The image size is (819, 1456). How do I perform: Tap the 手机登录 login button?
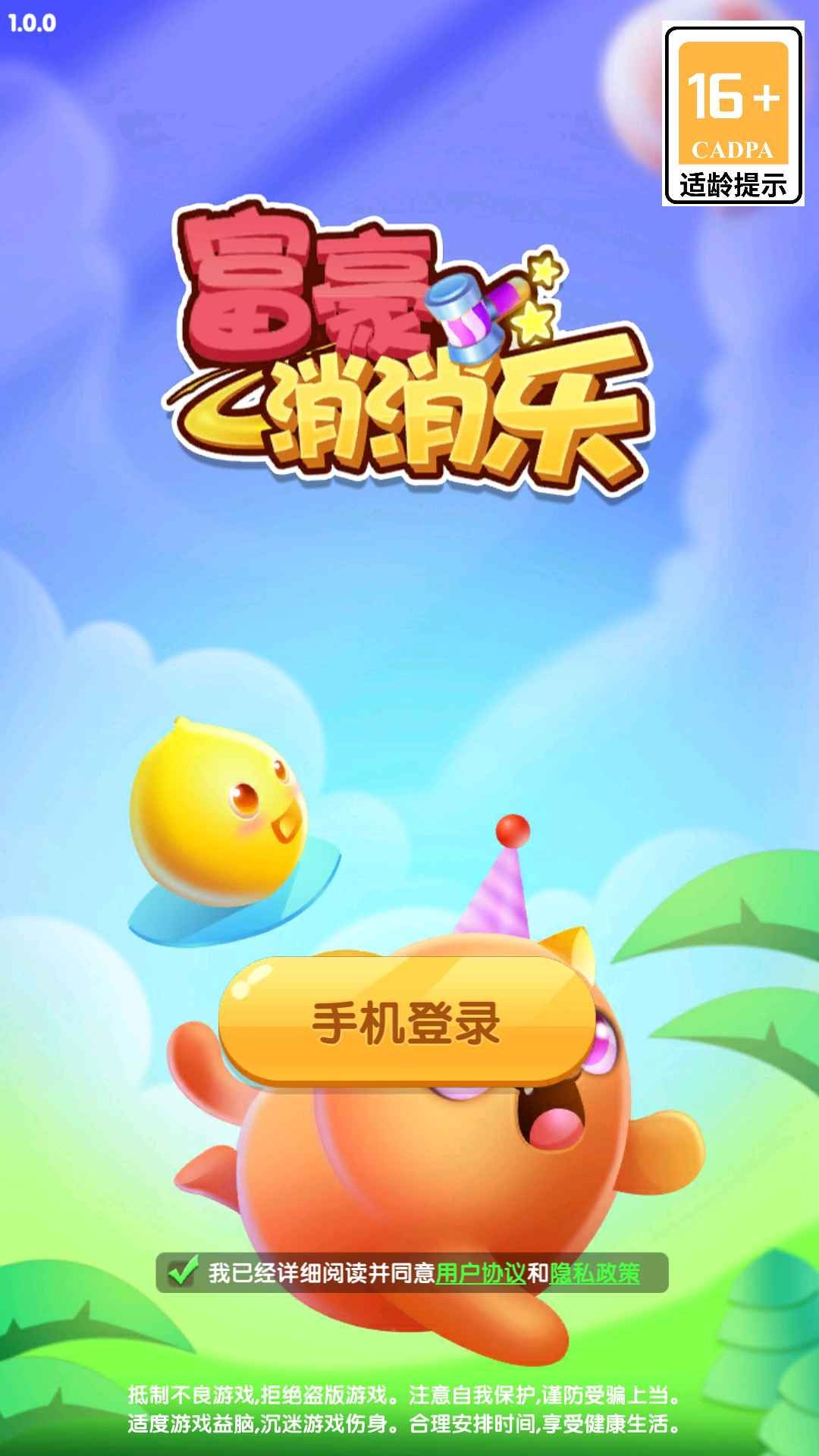tap(406, 1022)
